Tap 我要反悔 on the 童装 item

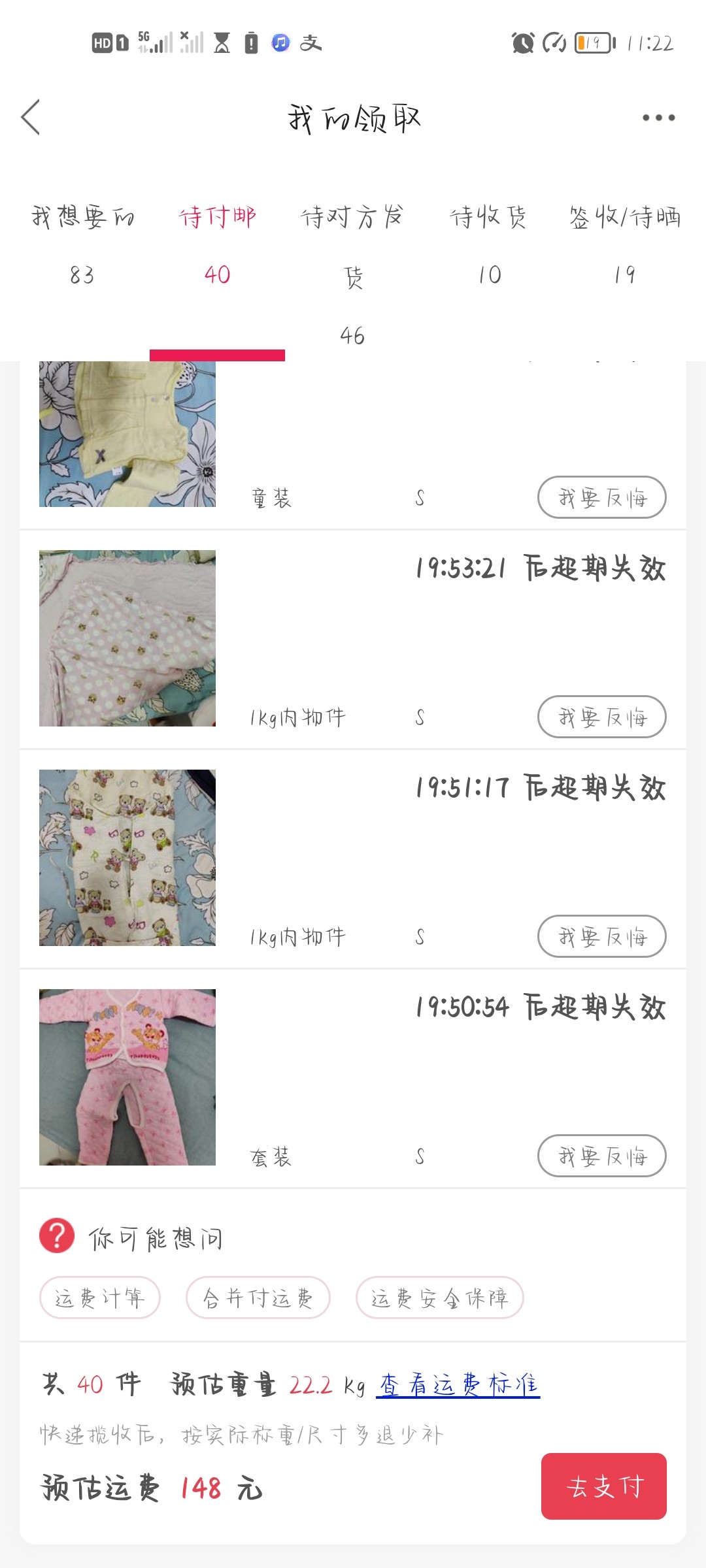pos(601,498)
